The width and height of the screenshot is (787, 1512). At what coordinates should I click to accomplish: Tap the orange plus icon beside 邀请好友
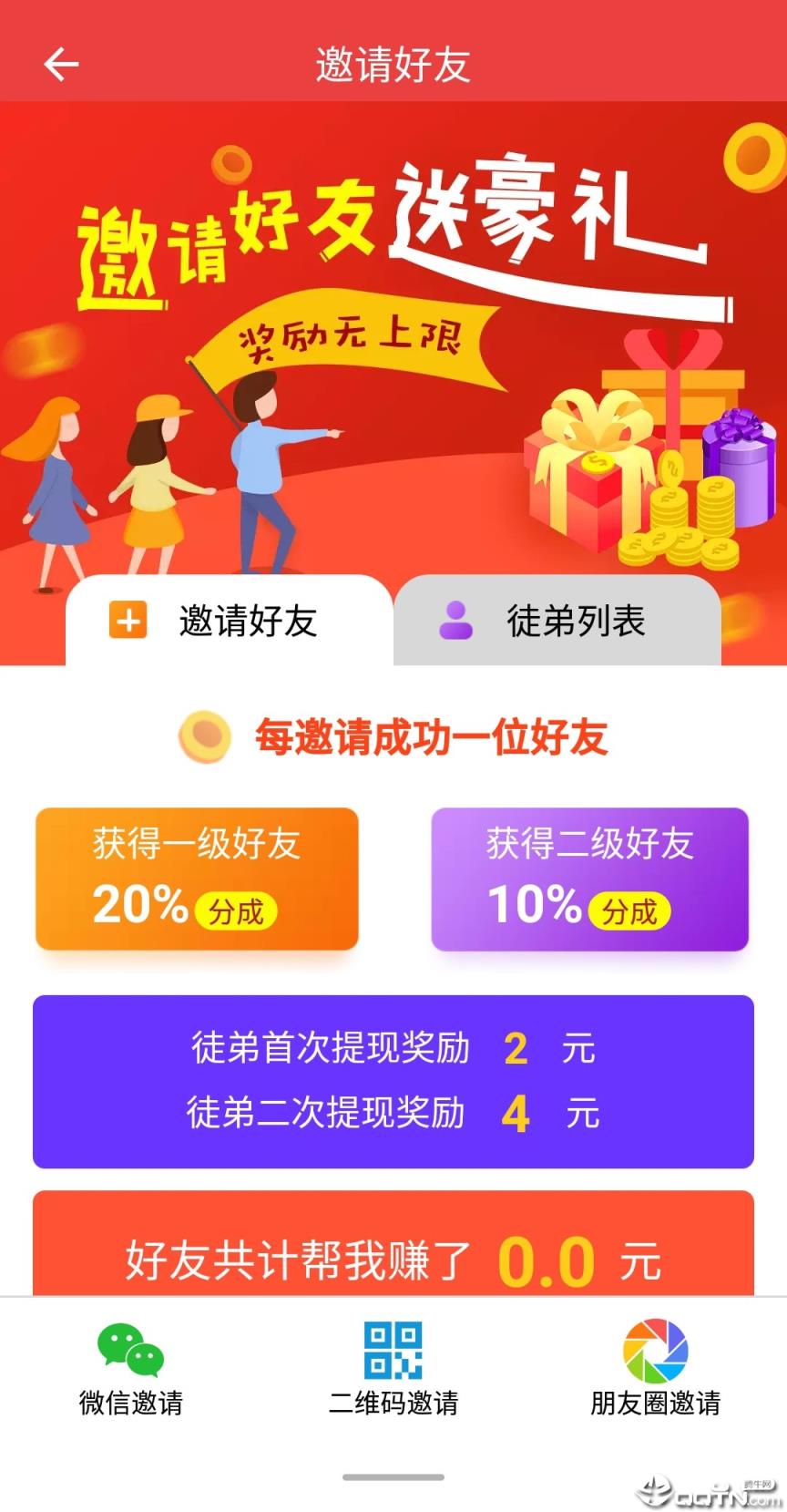point(128,622)
